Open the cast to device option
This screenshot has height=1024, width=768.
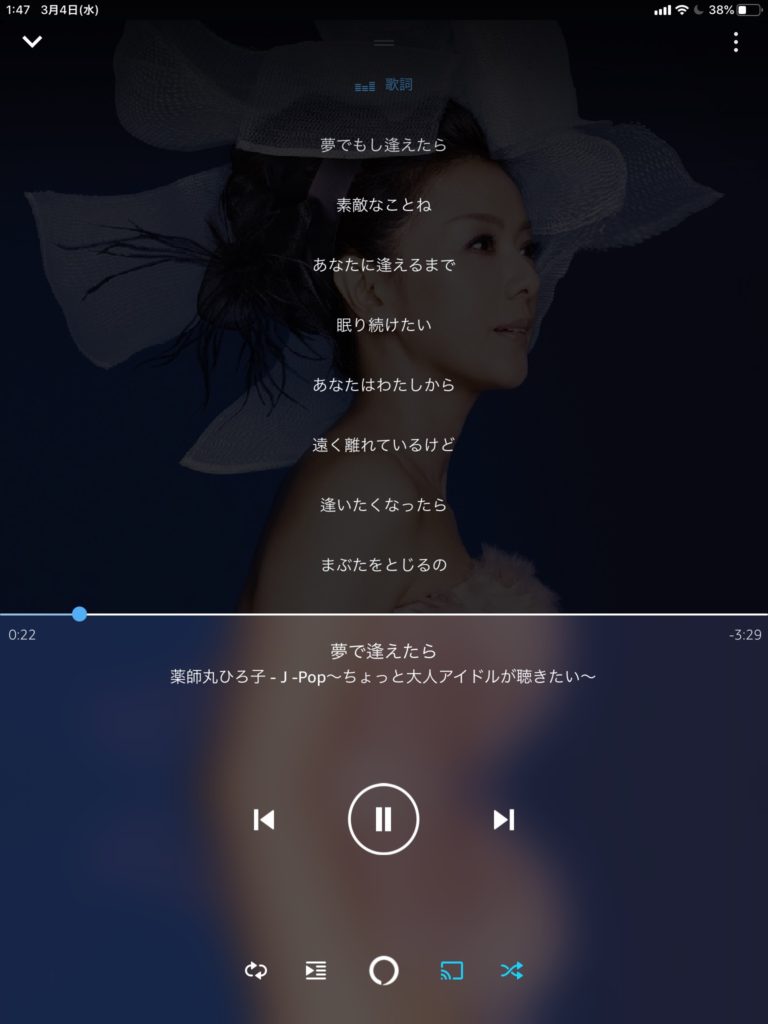452,970
